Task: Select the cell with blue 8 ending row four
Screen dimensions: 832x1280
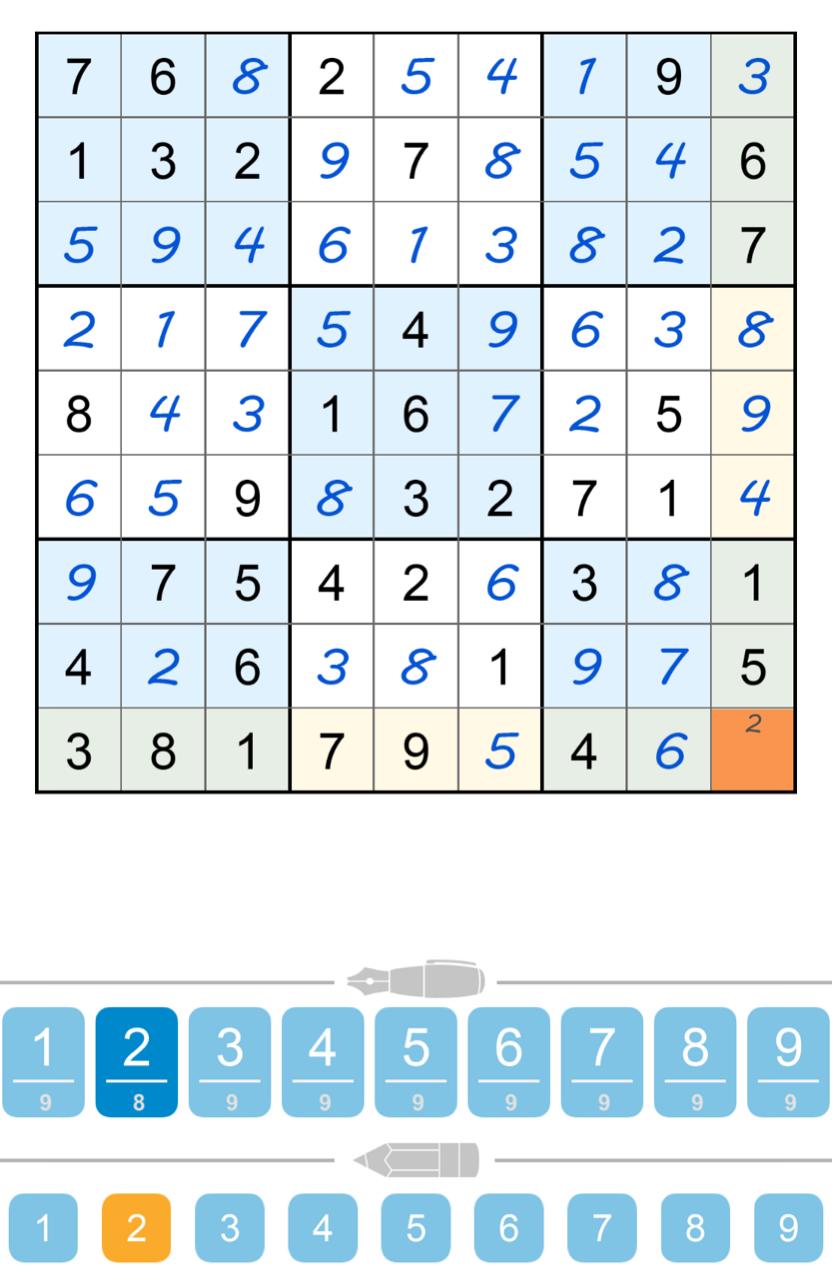Action: [x=751, y=328]
